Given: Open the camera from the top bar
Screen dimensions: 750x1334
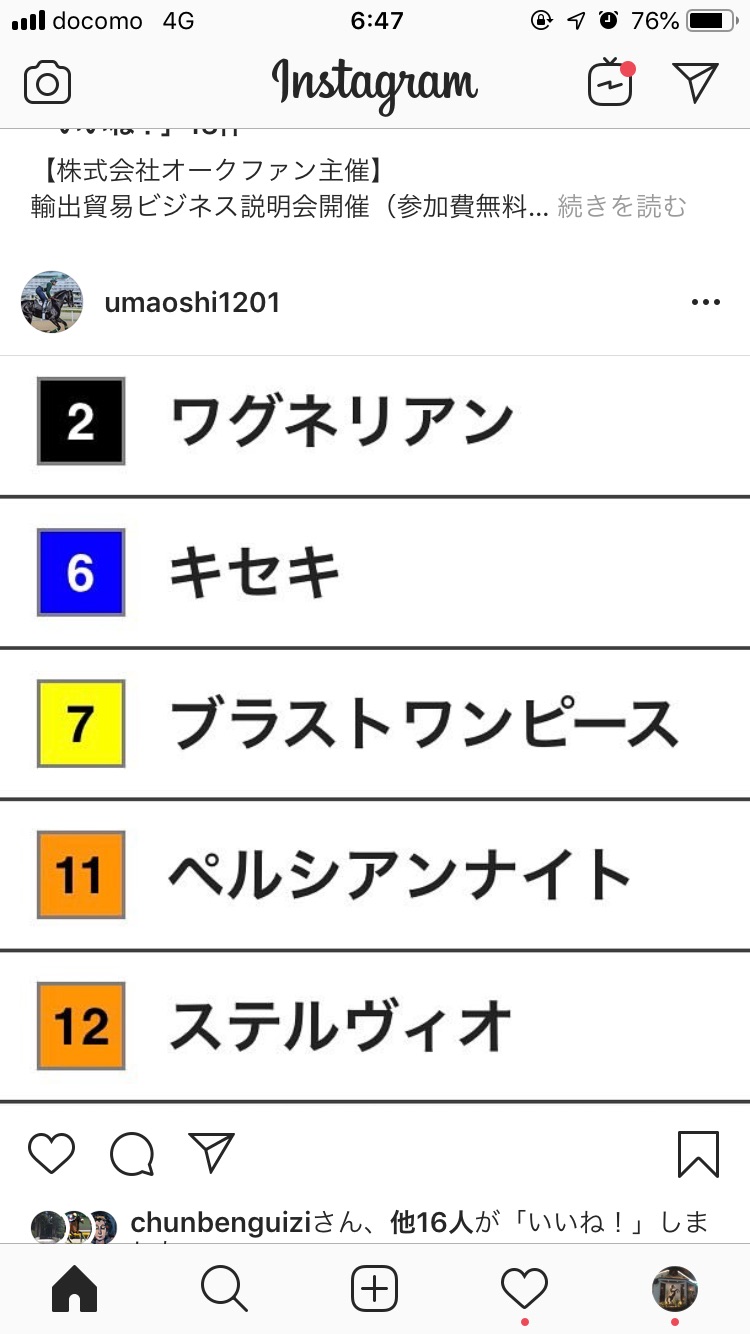Looking at the screenshot, I should [x=47, y=83].
